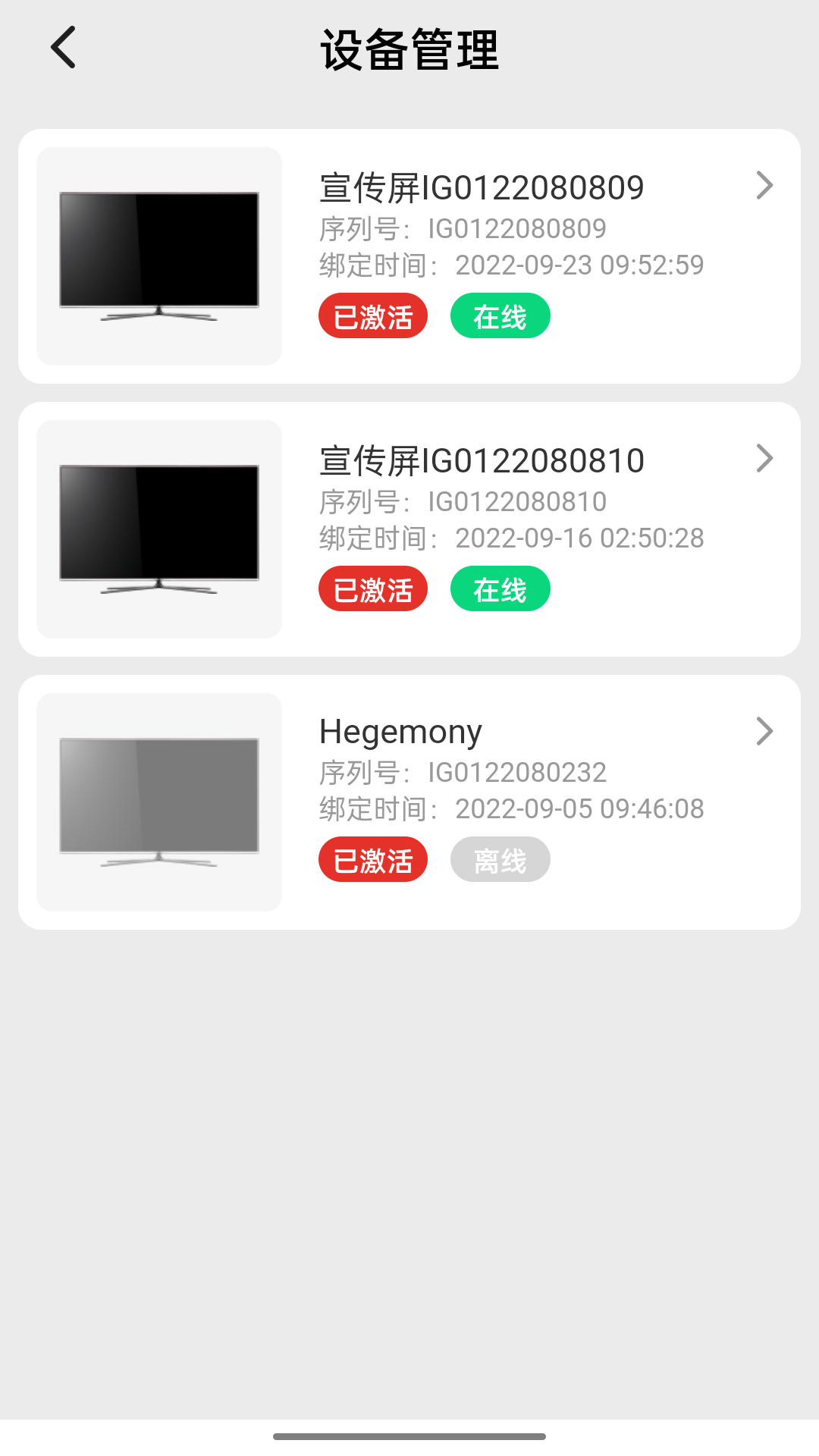Click serial number IG0122080232 text

point(517,772)
